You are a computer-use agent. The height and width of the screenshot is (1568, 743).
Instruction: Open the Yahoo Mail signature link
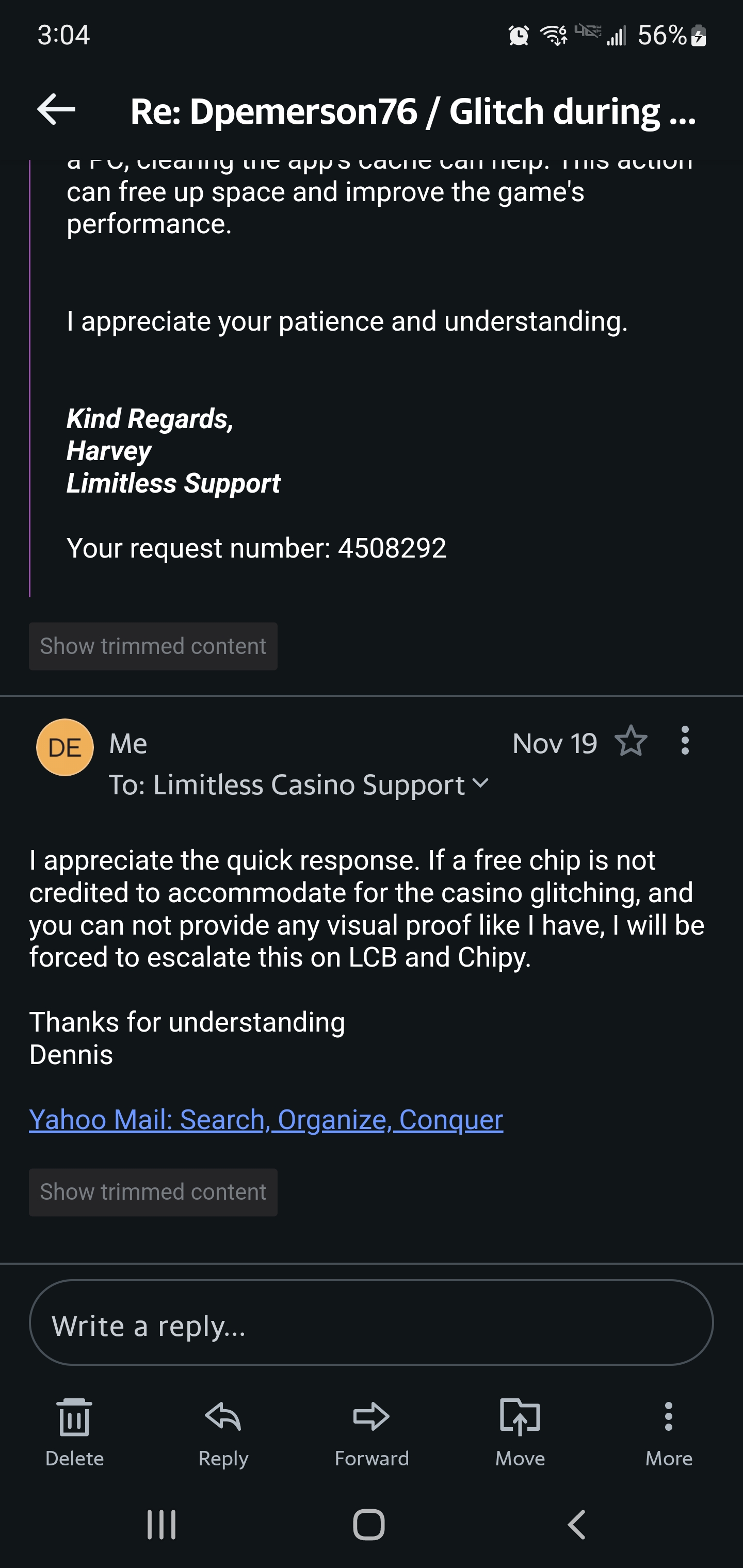pos(266,1119)
